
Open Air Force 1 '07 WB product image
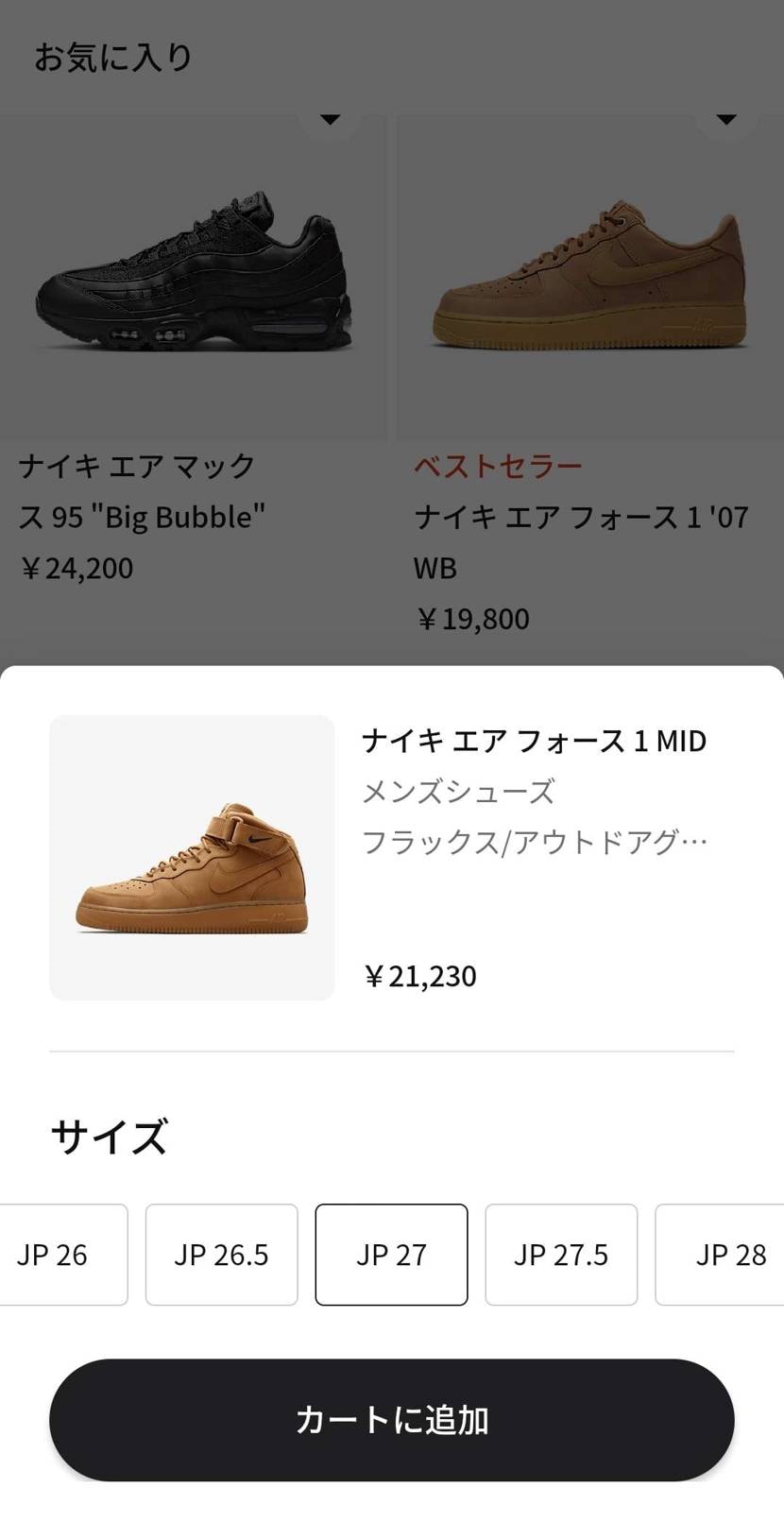click(x=590, y=274)
